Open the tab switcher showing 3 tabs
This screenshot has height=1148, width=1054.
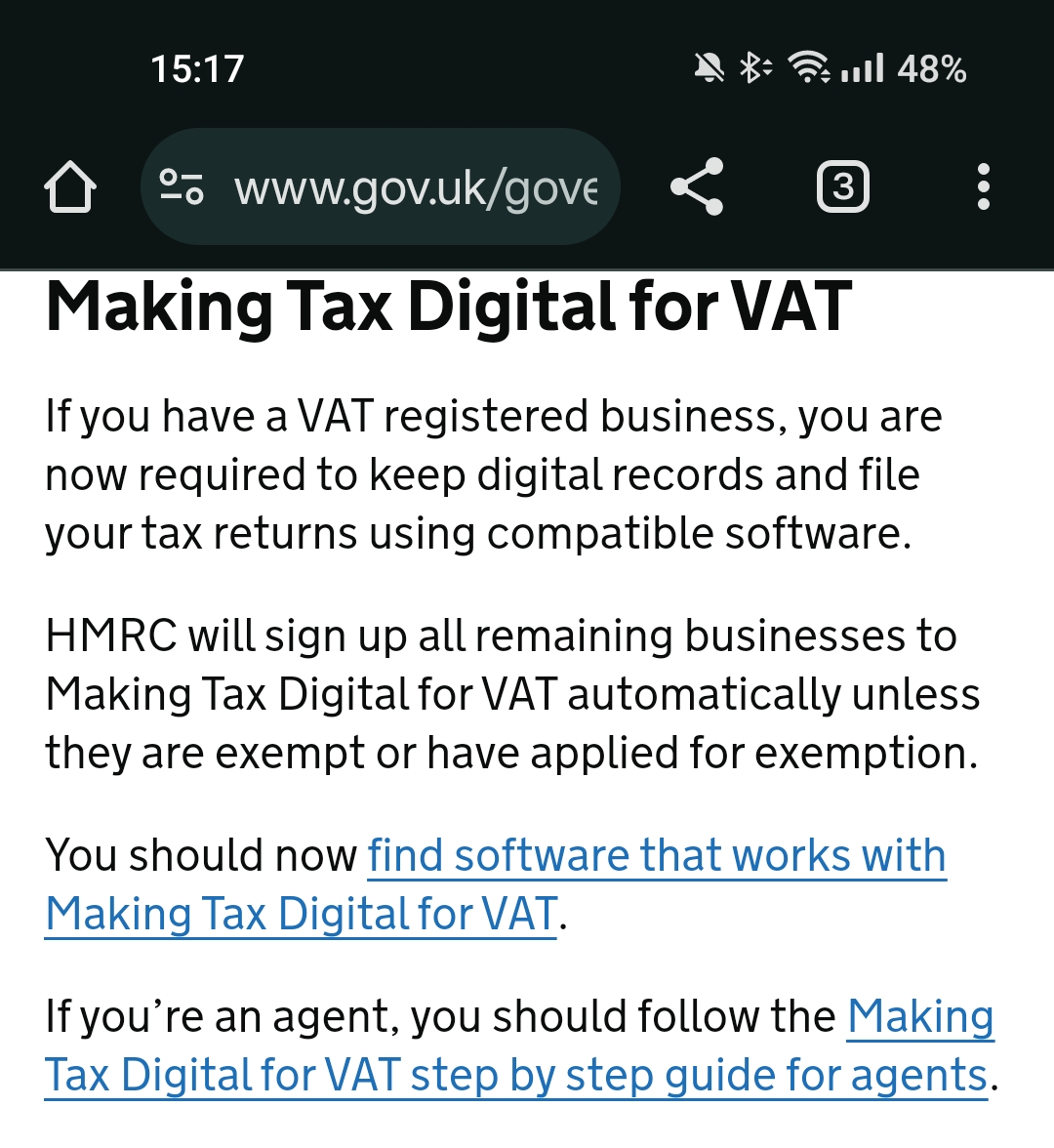pos(842,186)
